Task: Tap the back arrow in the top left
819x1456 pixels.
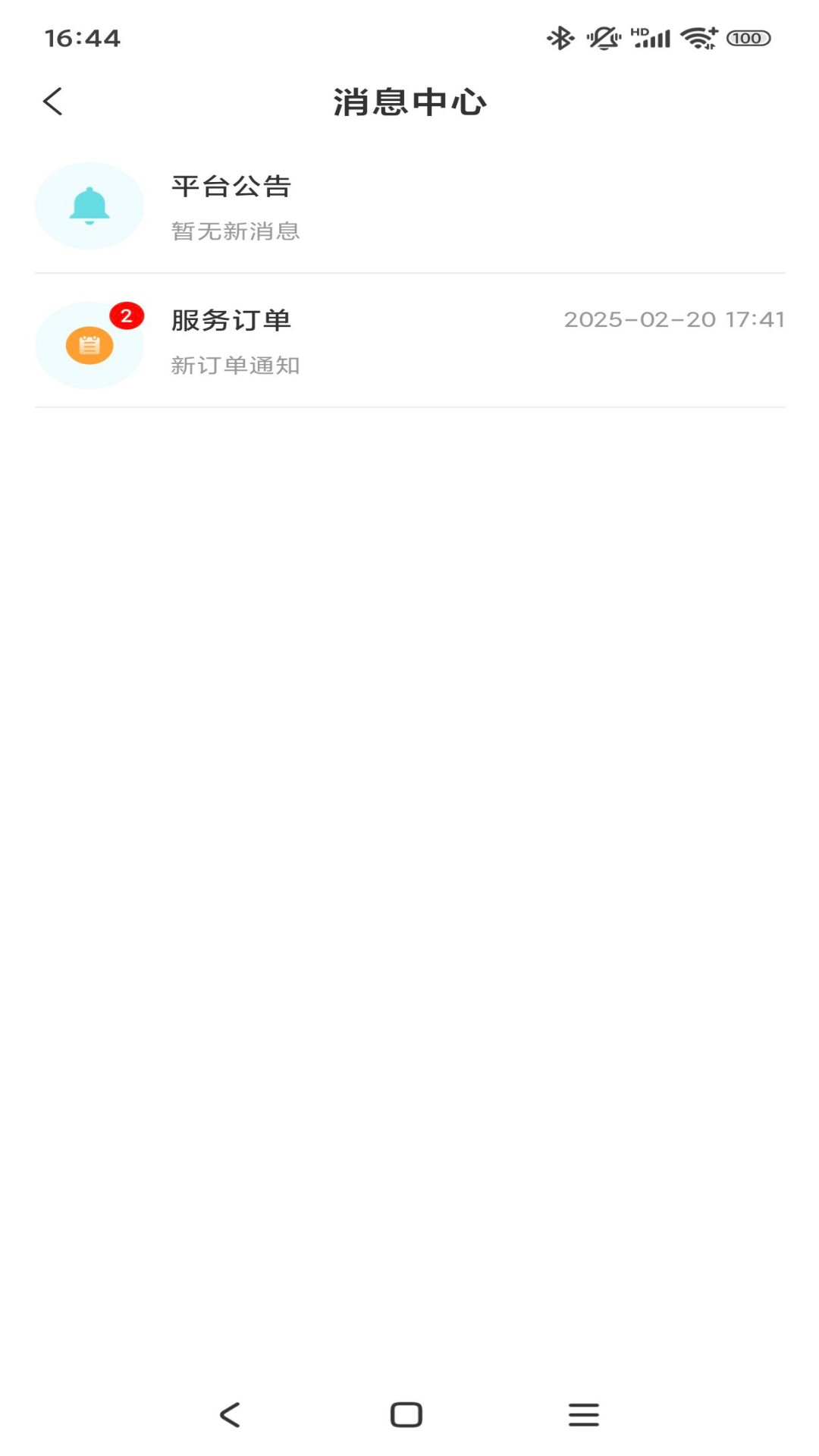Action: click(53, 101)
